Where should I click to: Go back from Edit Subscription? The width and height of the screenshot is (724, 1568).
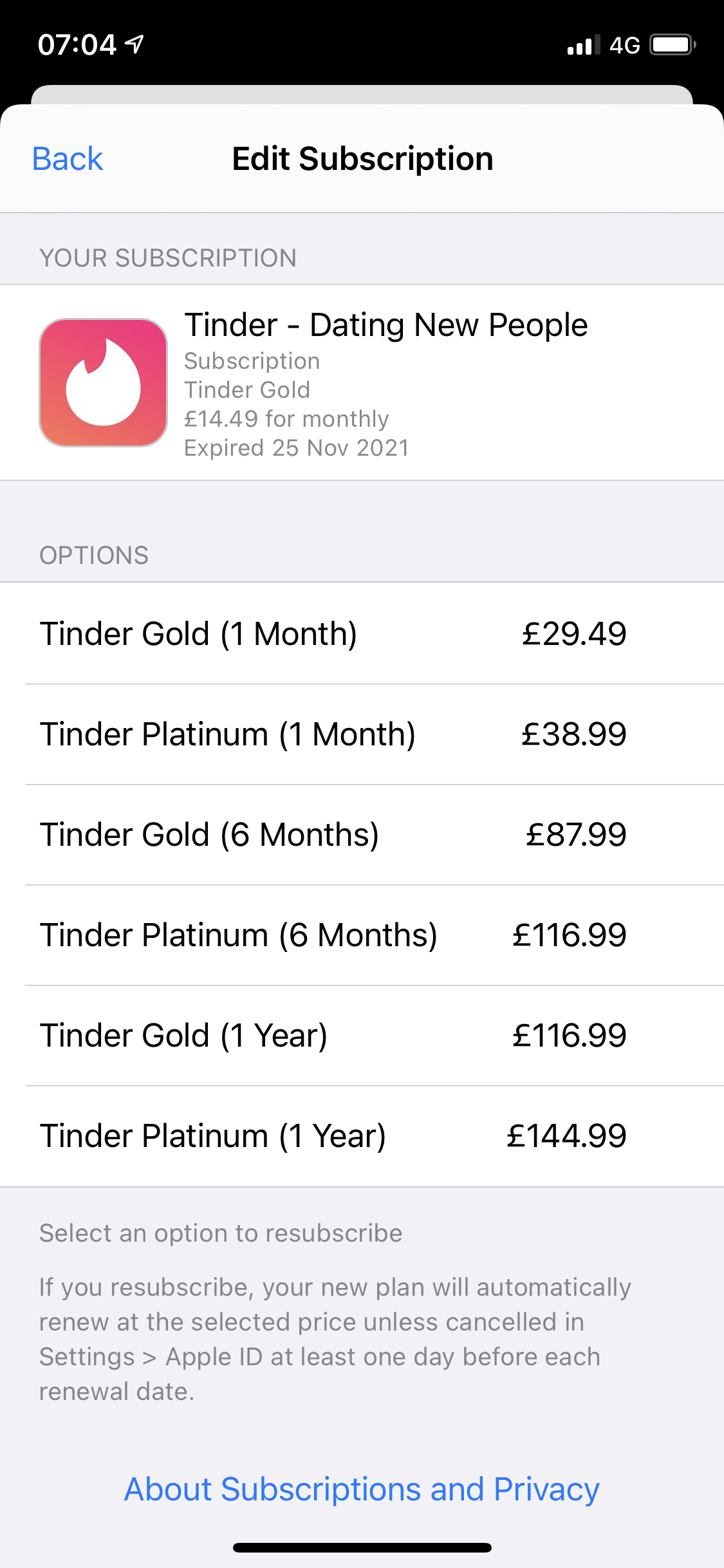(68, 159)
